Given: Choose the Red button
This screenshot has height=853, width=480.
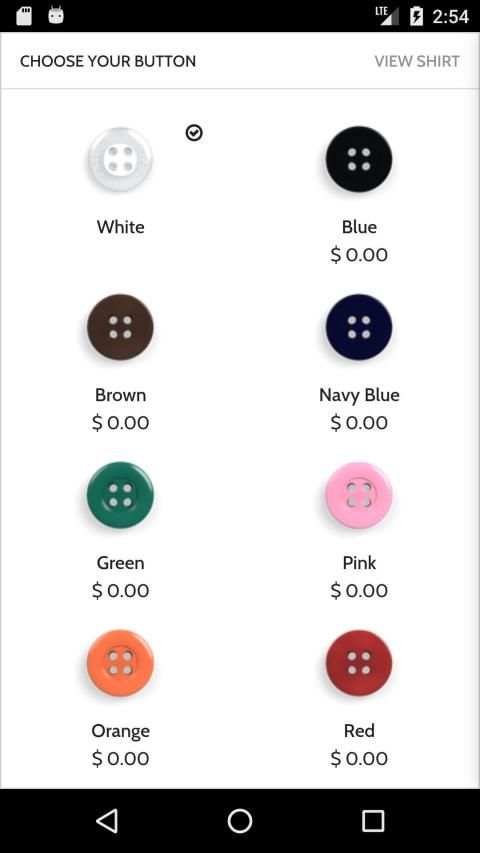Looking at the screenshot, I should point(359,663).
